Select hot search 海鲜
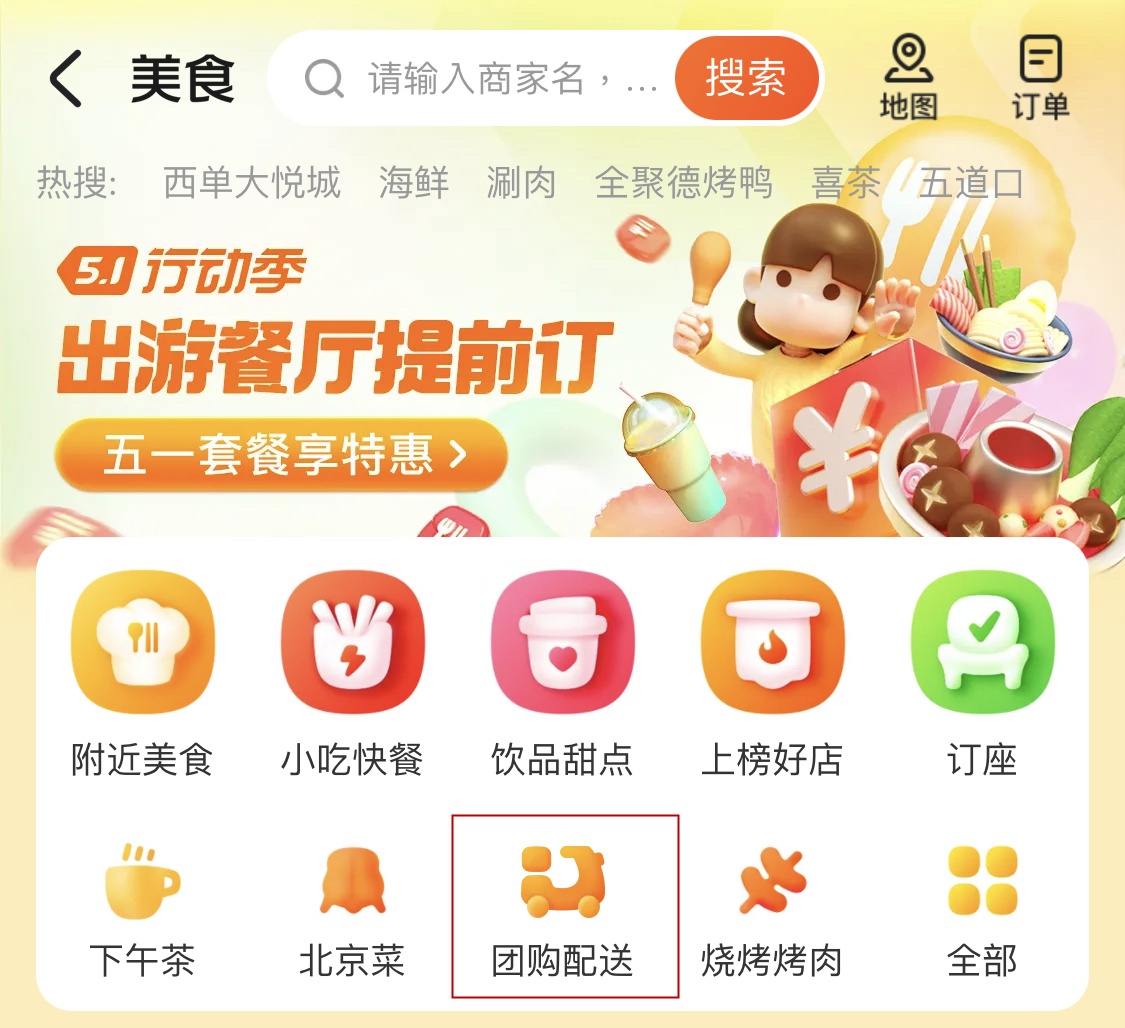This screenshot has height=1028, width=1125. 413,183
